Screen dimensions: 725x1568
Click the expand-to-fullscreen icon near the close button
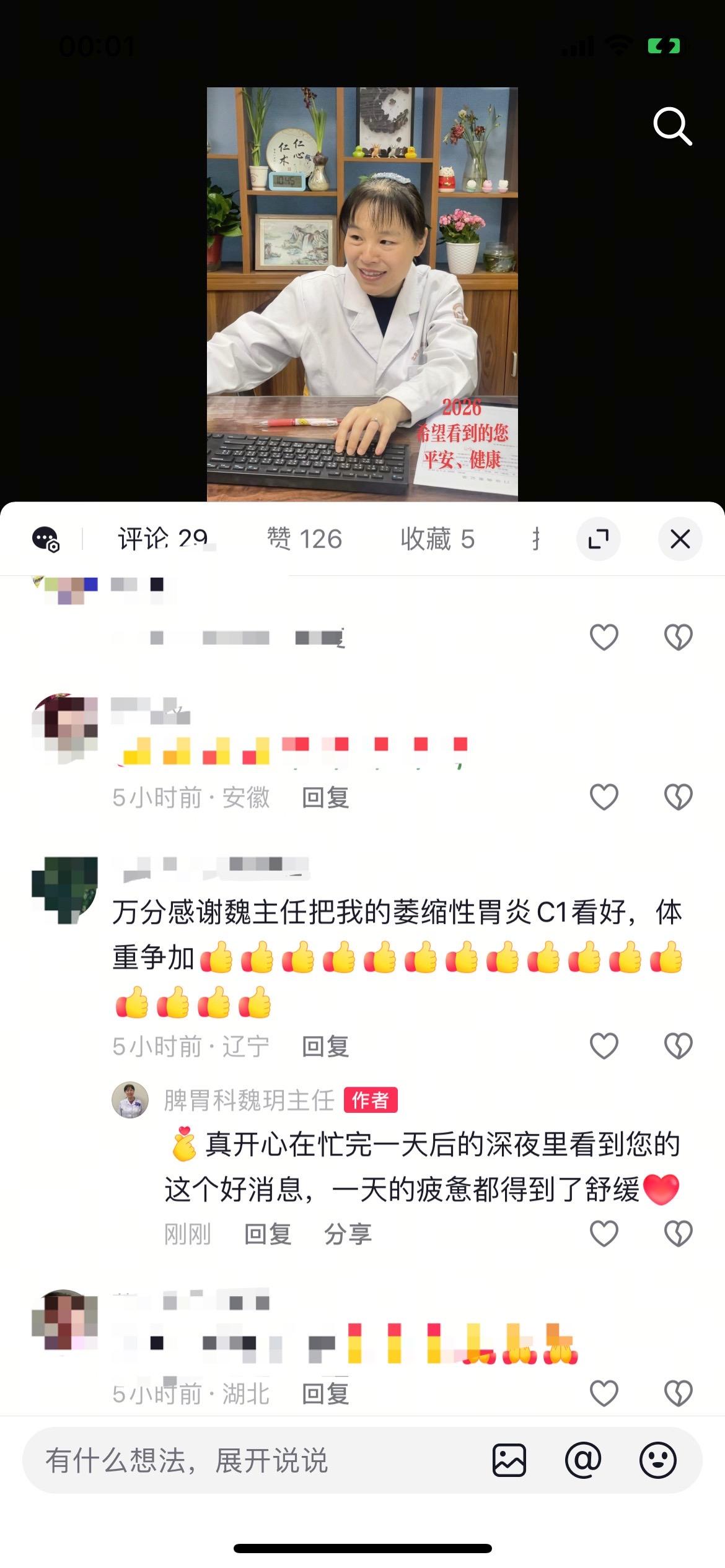click(598, 539)
